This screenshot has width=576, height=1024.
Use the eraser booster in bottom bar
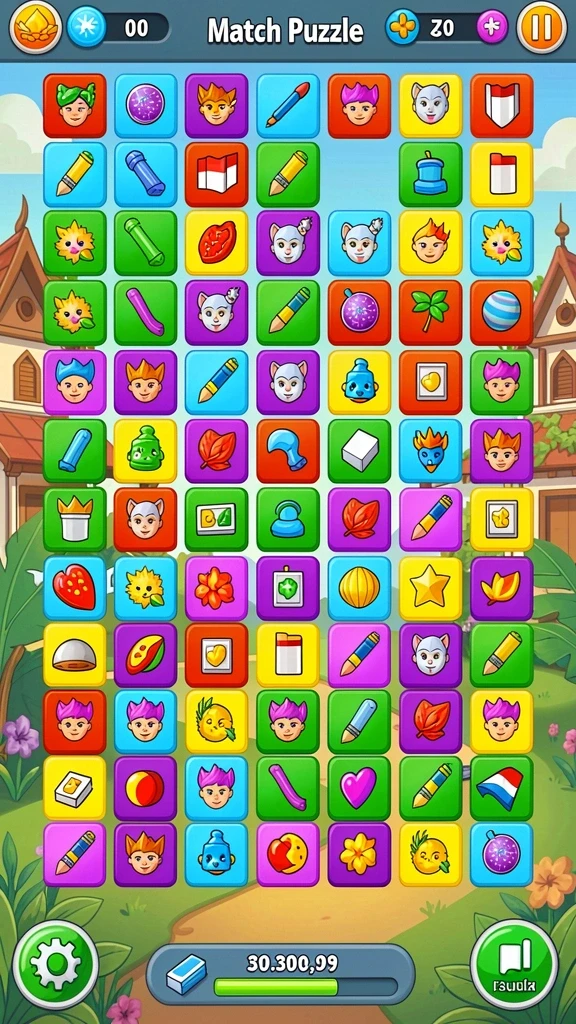coord(186,974)
